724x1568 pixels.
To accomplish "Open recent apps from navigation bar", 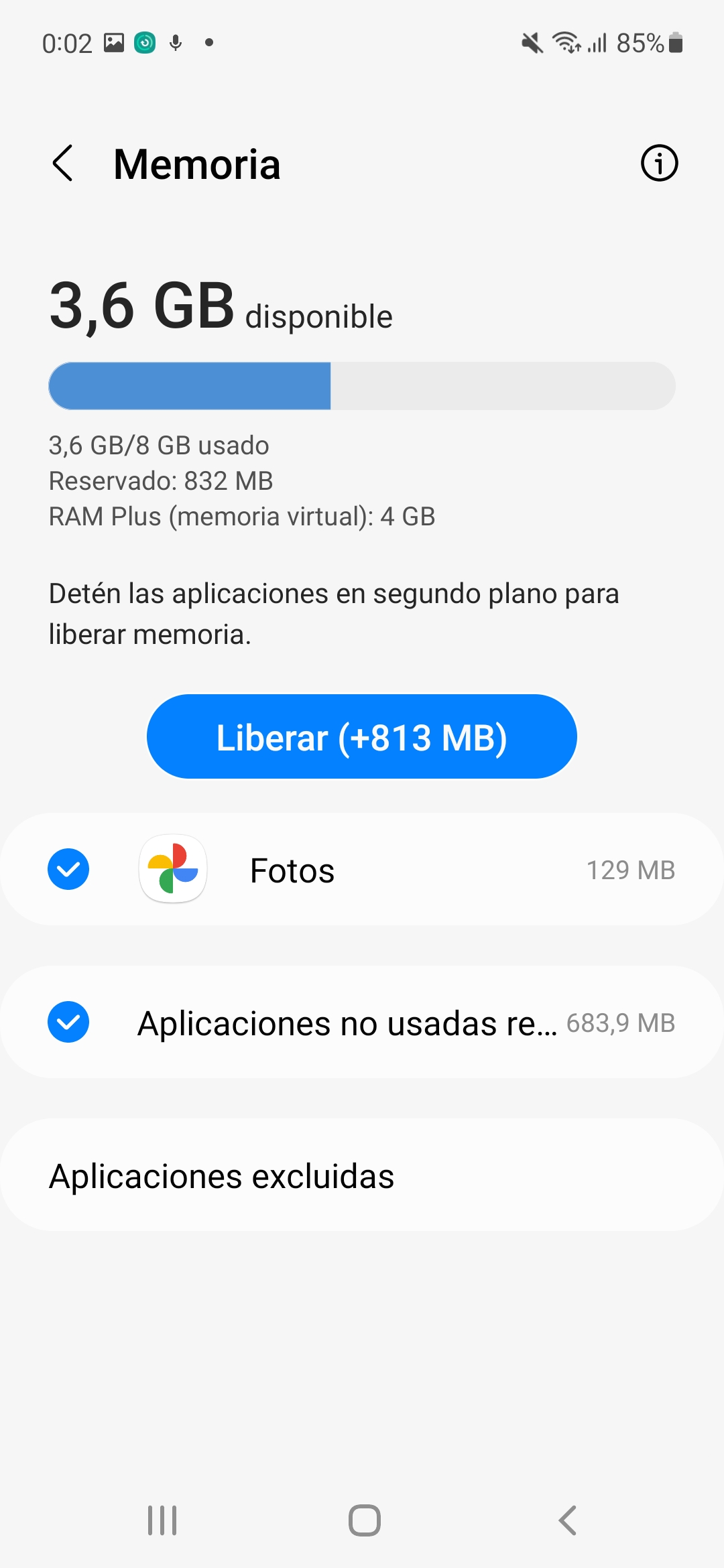I will (162, 1520).
